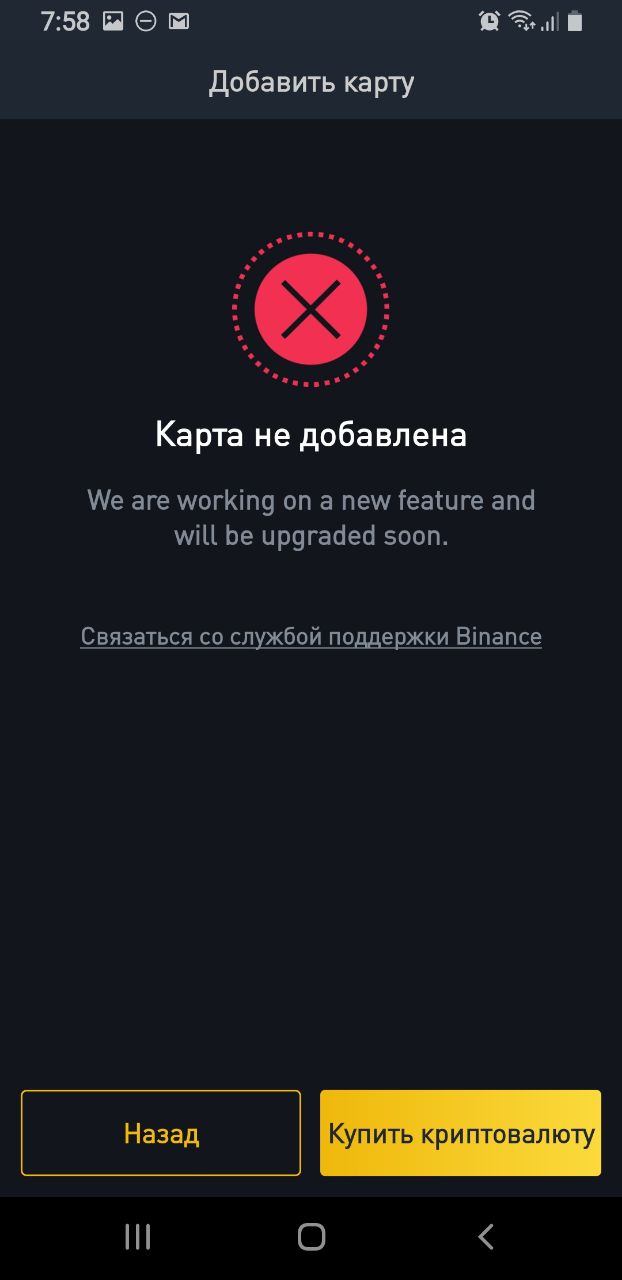Screen dimensions: 622x1280
Task: Open recent apps from navigation bar
Action: point(137,1237)
